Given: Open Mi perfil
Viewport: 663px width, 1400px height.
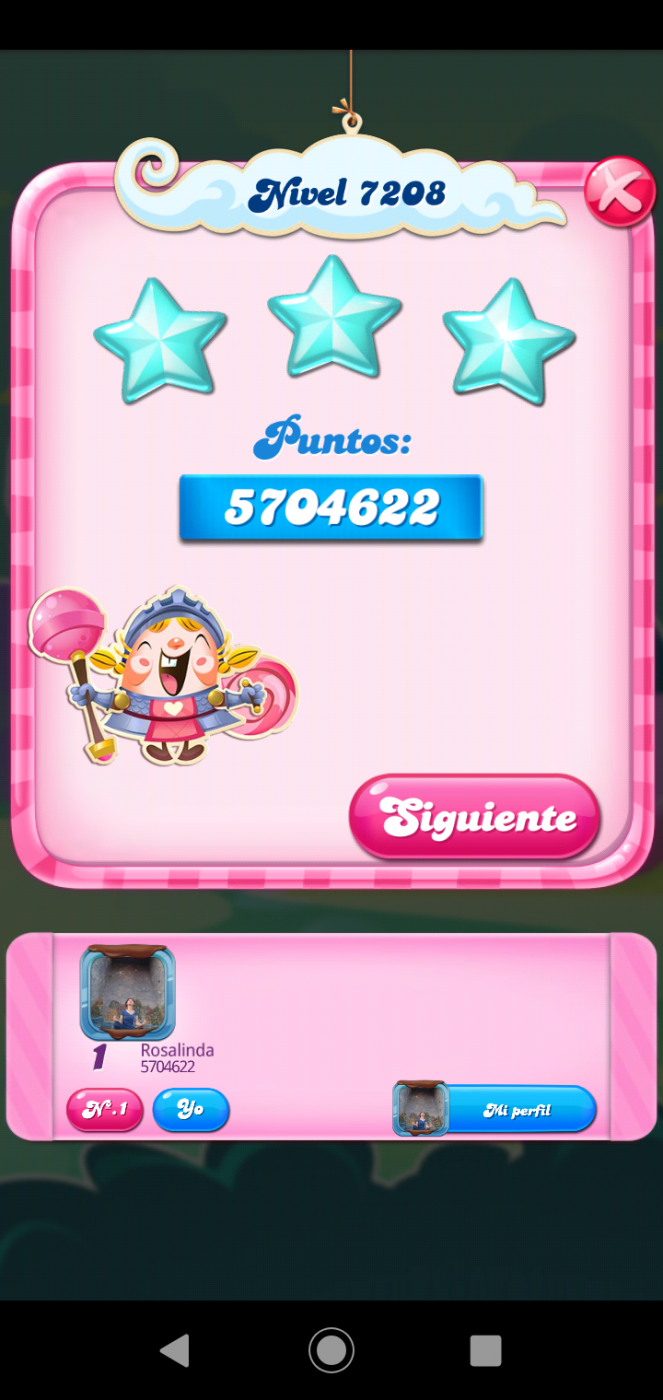Looking at the screenshot, I should [497, 1109].
